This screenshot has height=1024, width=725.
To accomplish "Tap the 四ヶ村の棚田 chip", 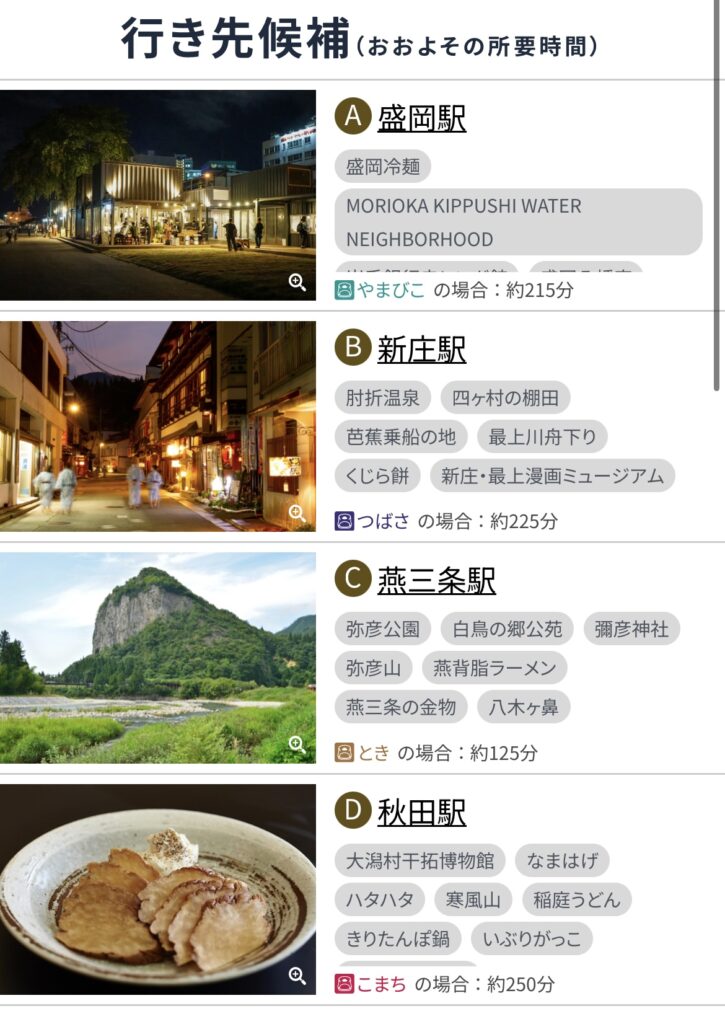I will (x=505, y=397).
